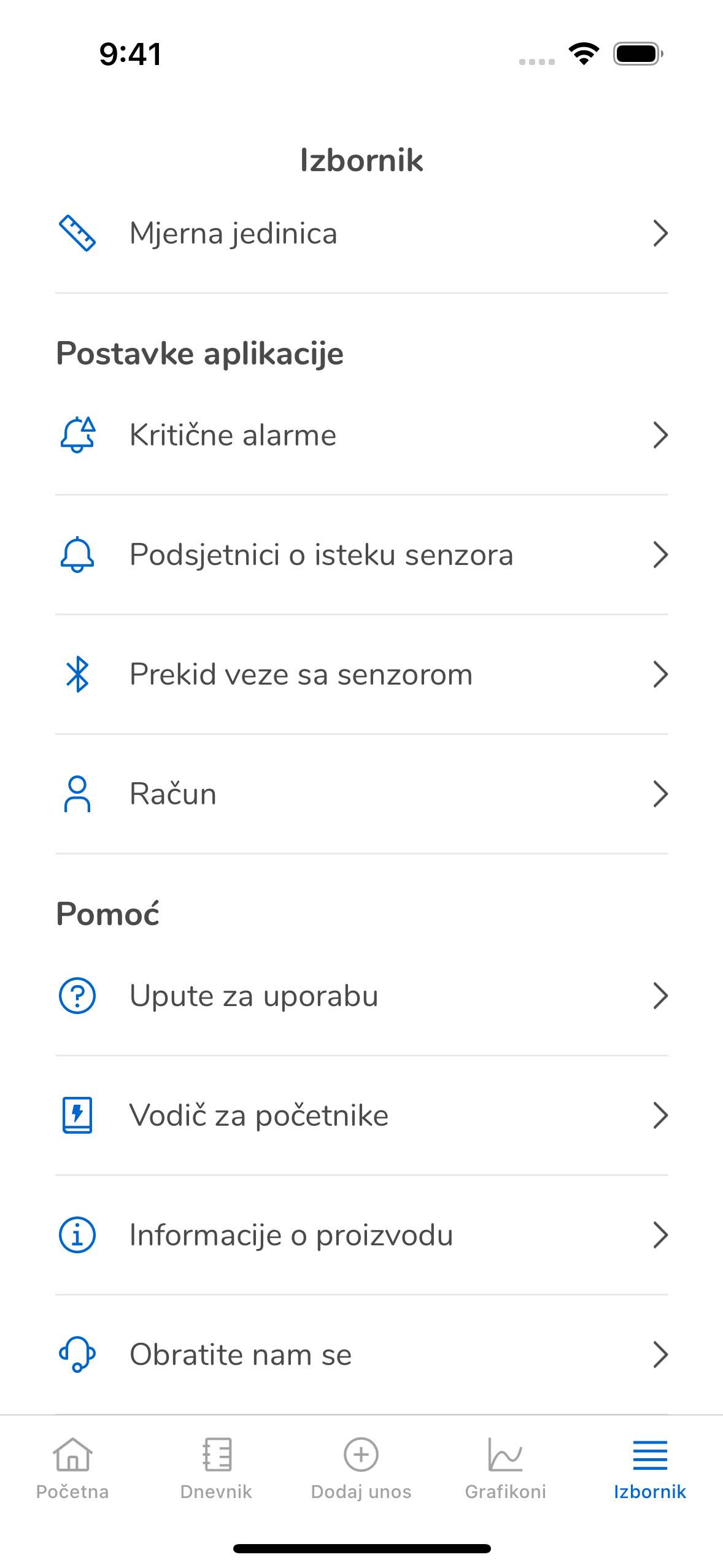Open Prekid veze sa senzorom
The width and height of the screenshot is (723, 1568).
pyautogui.click(x=361, y=674)
